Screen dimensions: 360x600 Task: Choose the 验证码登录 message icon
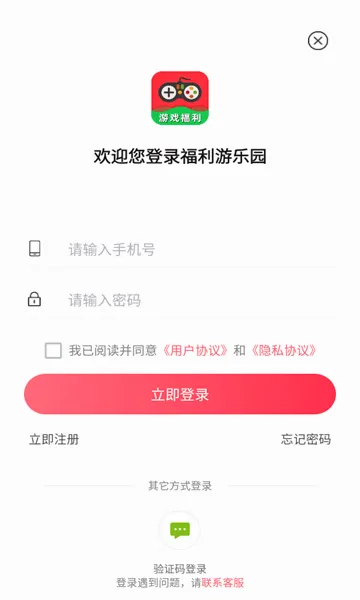(180, 530)
